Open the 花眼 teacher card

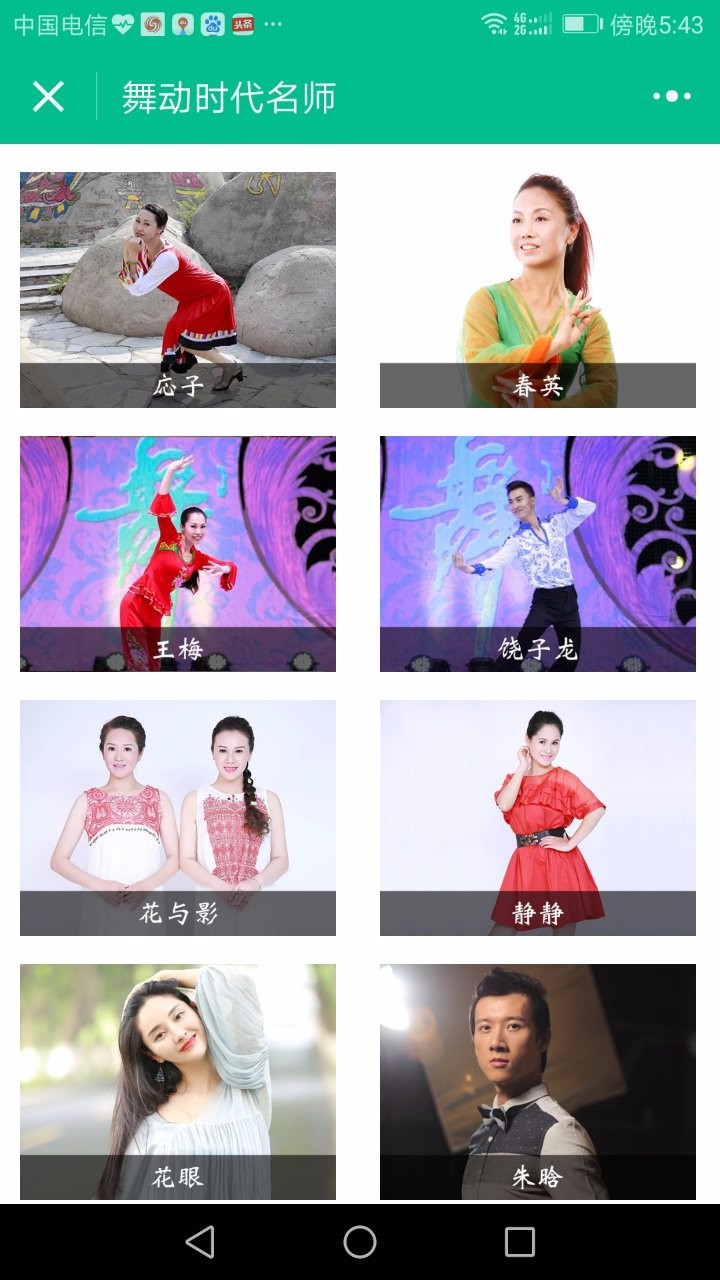click(x=178, y=1082)
